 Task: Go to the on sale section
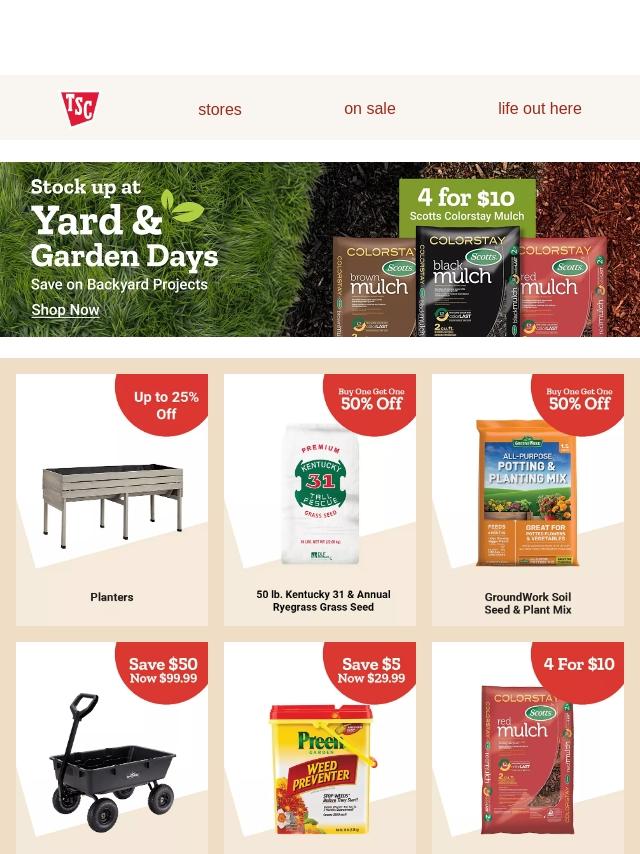(370, 109)
